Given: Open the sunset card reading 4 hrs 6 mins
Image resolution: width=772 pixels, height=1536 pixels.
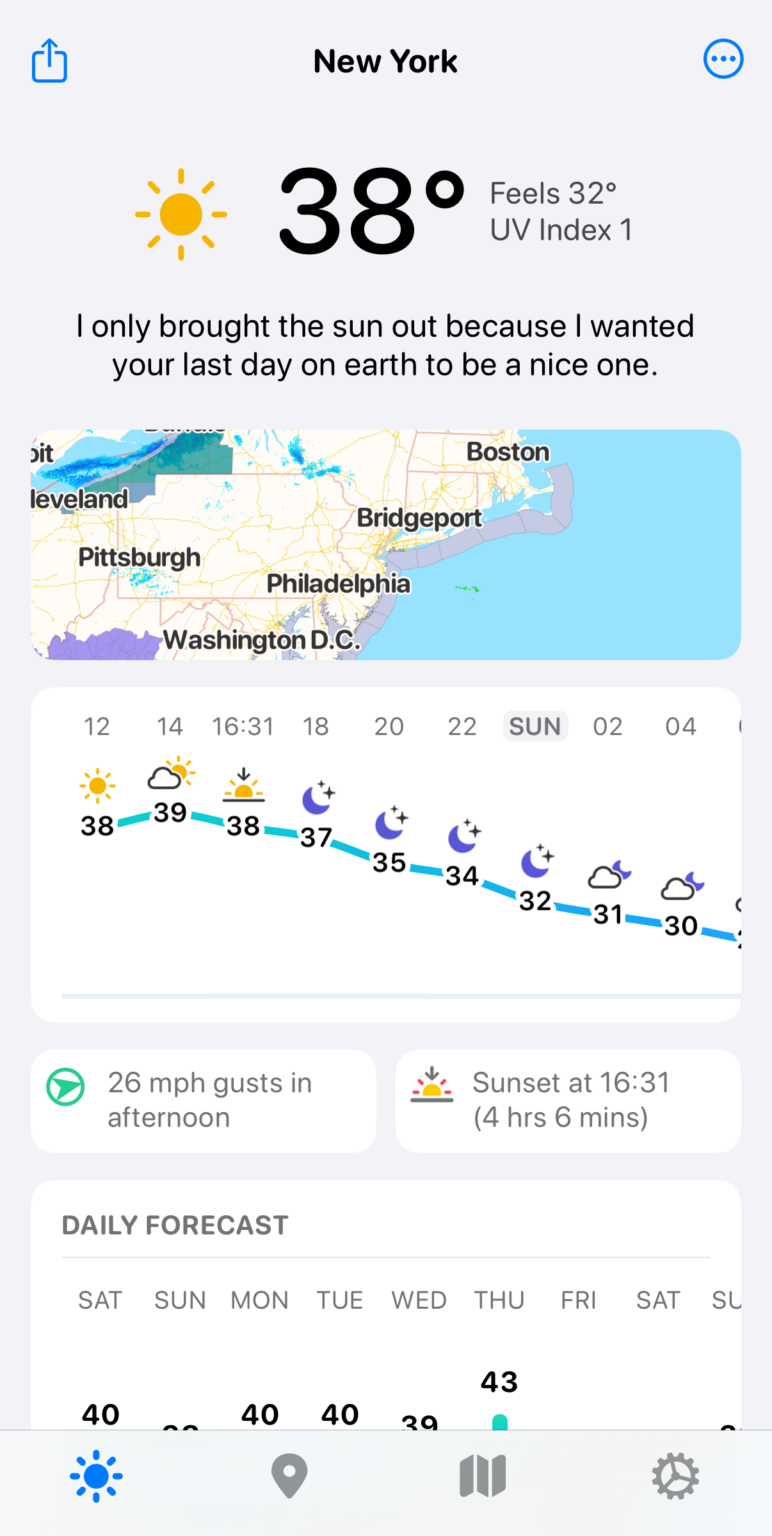Looking at the screenshot, I should click(567, 1100).
